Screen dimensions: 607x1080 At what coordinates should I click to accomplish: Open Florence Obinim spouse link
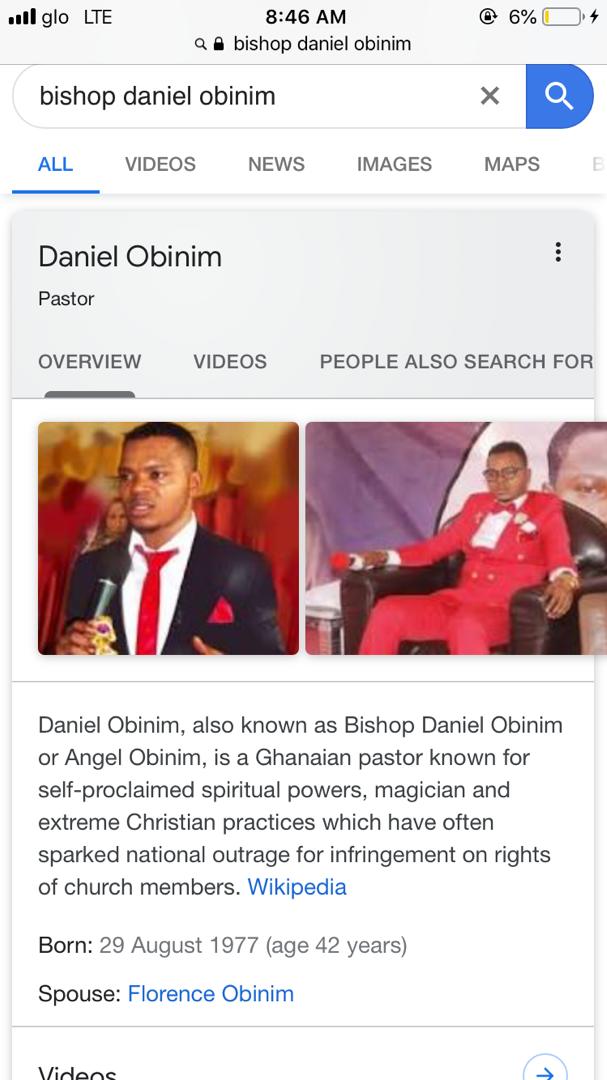coord(211,994)
